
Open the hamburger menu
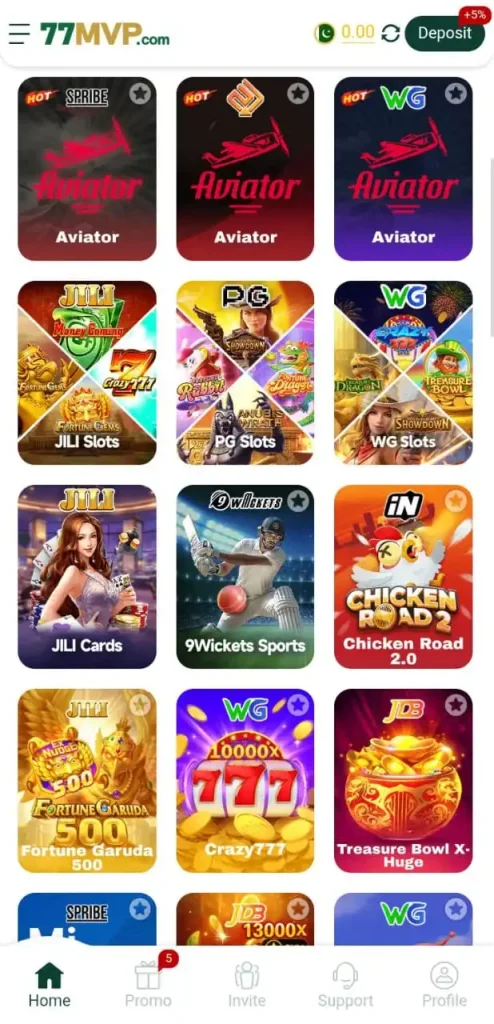point(19,33)
